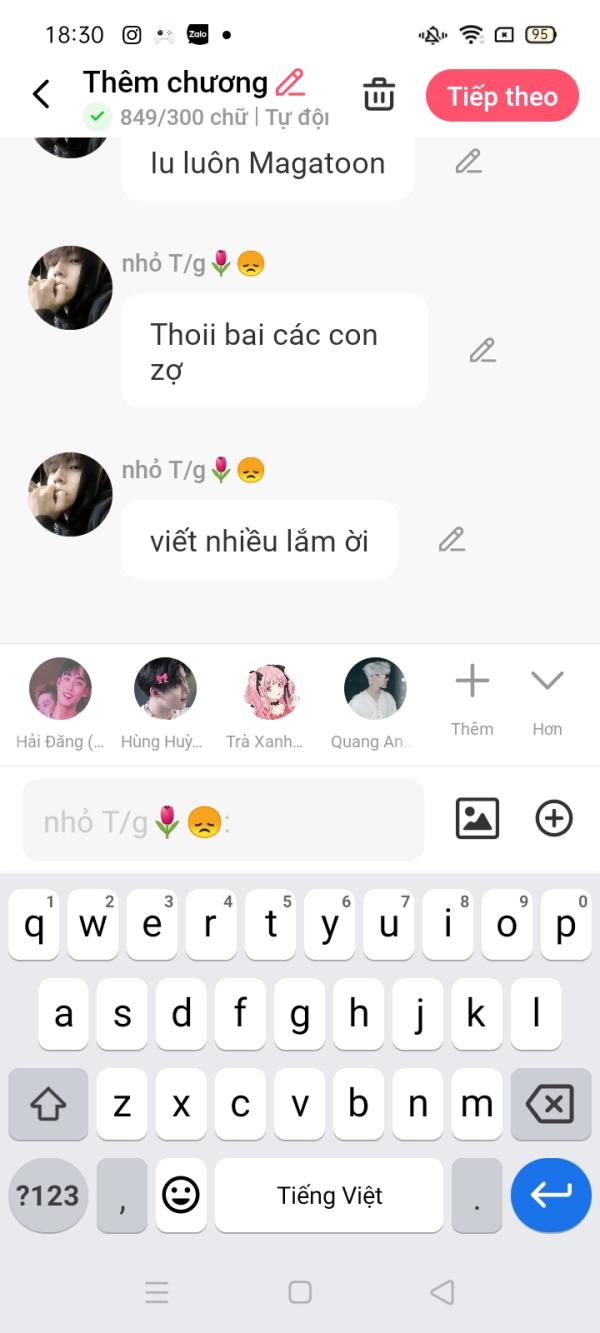The height and width of the screenshot is (1333, 600).
Task: Open the emoji picker on the keyboard
Action: click(181, 1194)
